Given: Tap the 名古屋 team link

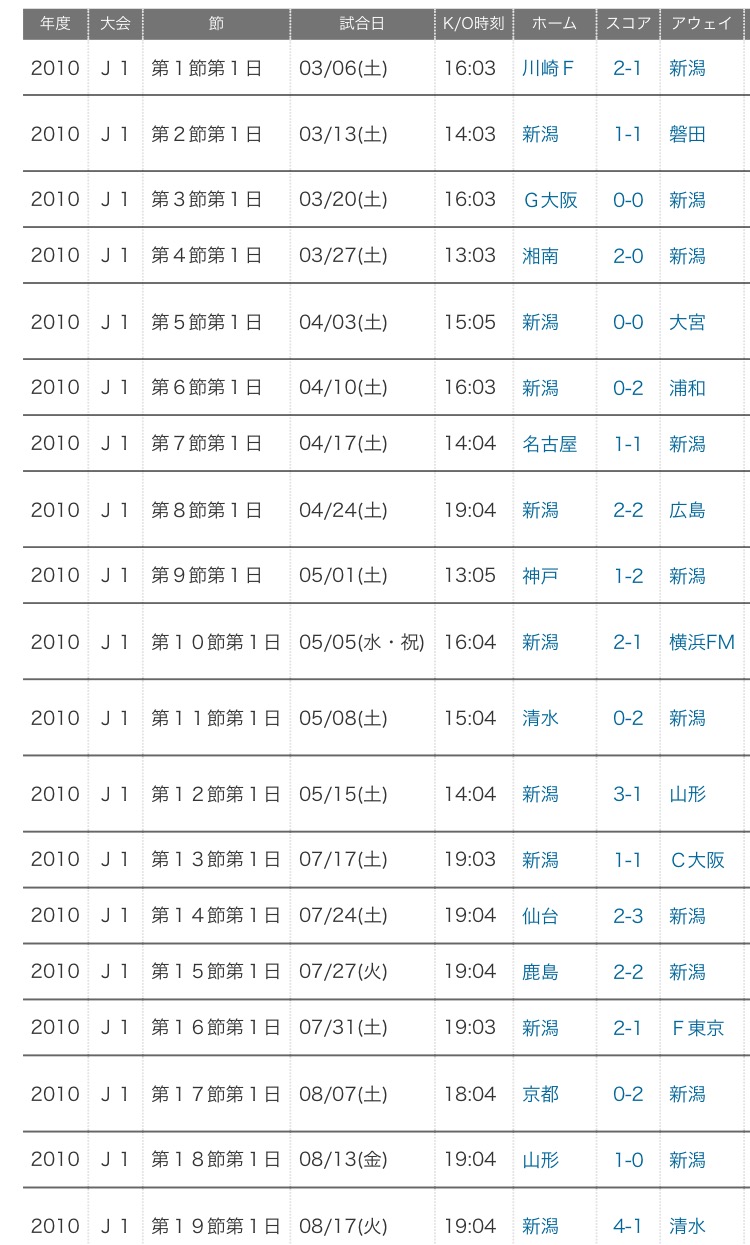Looking at the screenshot, I should [550, 444].
